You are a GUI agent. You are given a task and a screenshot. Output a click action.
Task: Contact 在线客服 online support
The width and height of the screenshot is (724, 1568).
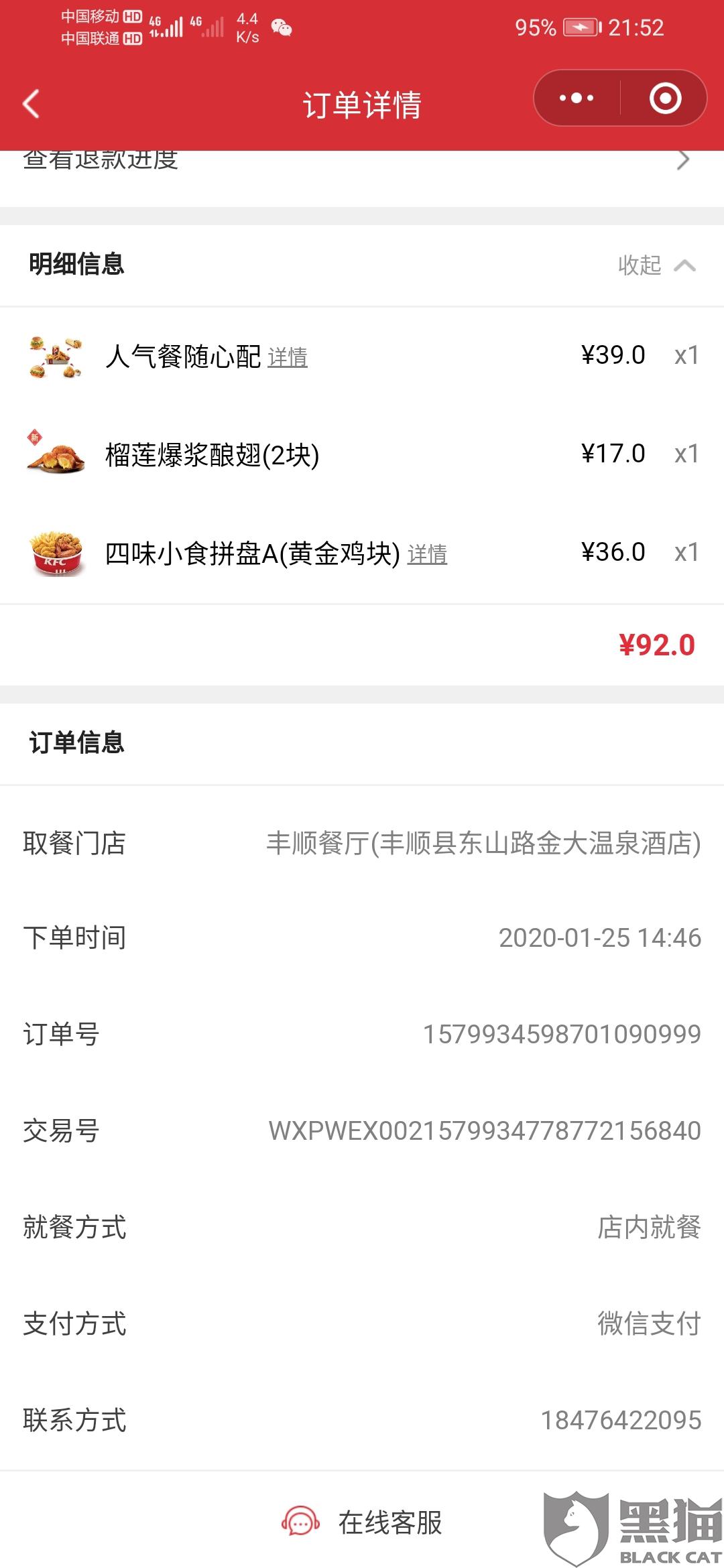point(362,1522)
